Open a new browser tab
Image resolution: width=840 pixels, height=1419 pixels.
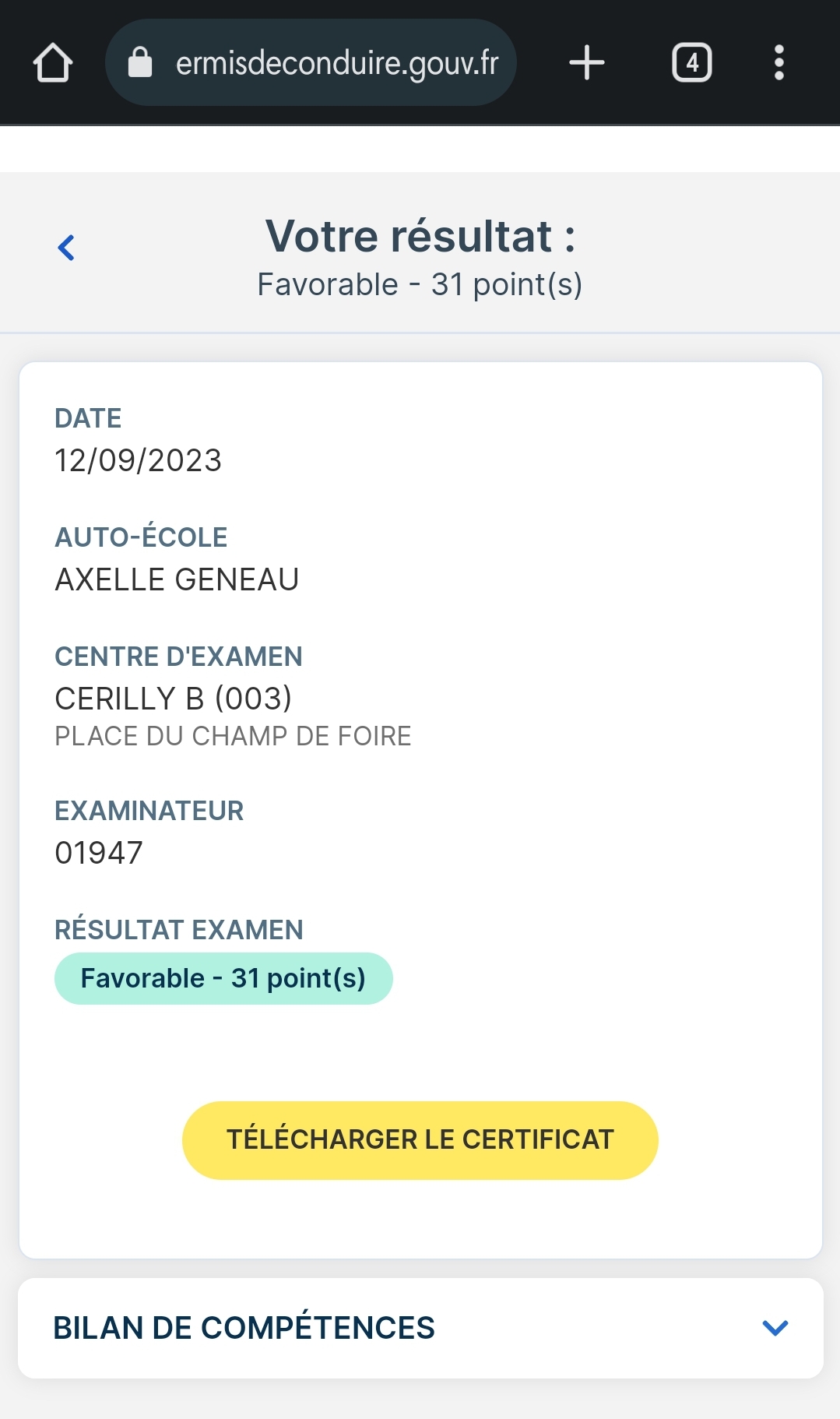pyautogui.click(x=587, y=63)
